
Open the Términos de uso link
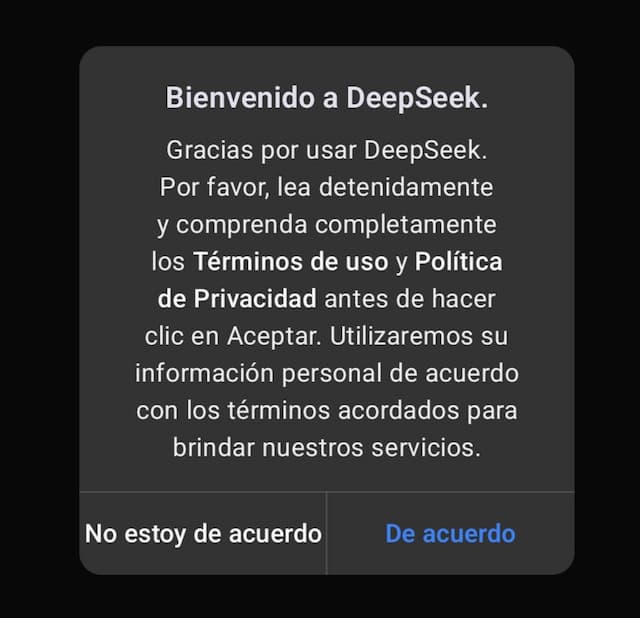coord(290,262)
